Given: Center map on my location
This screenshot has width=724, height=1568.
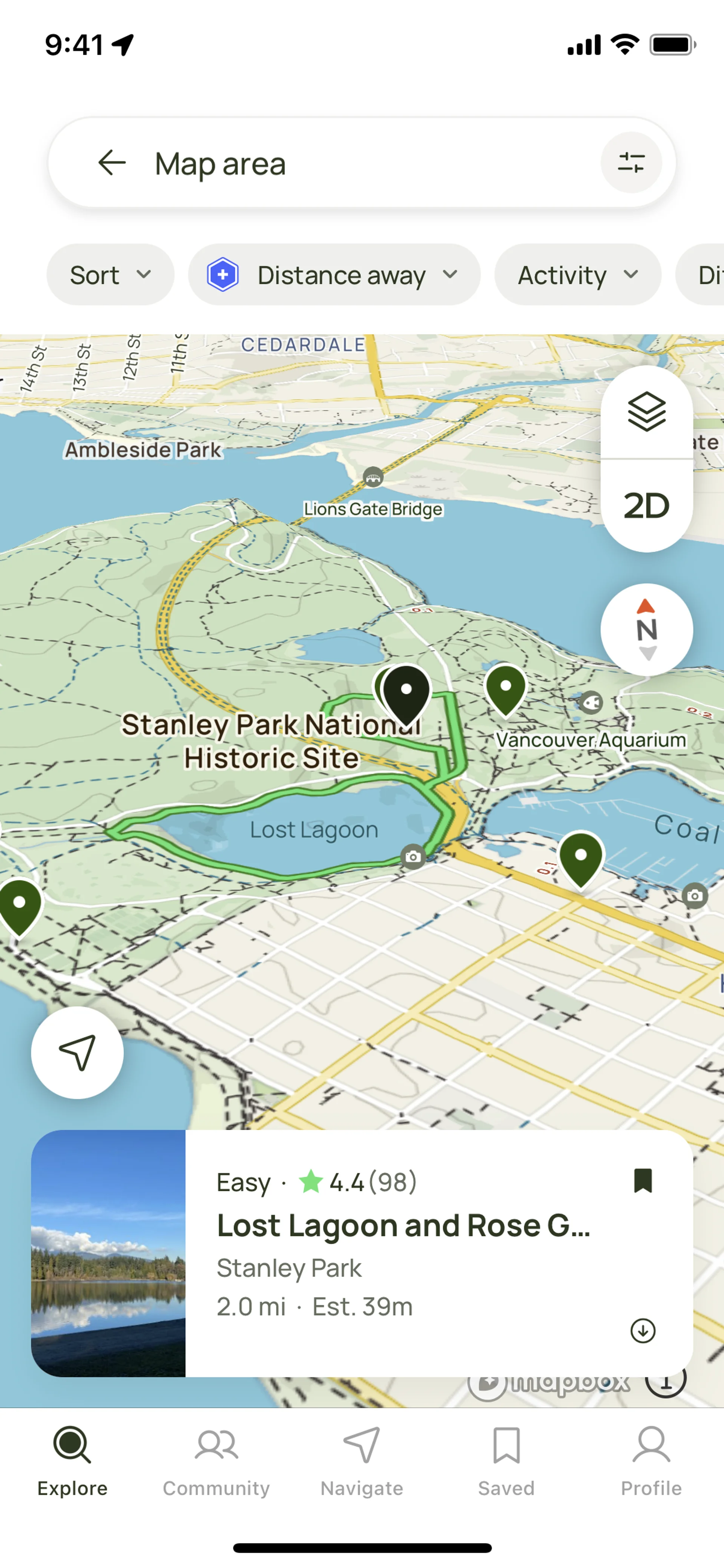Looking at the screenshot, I should 77,1052.
